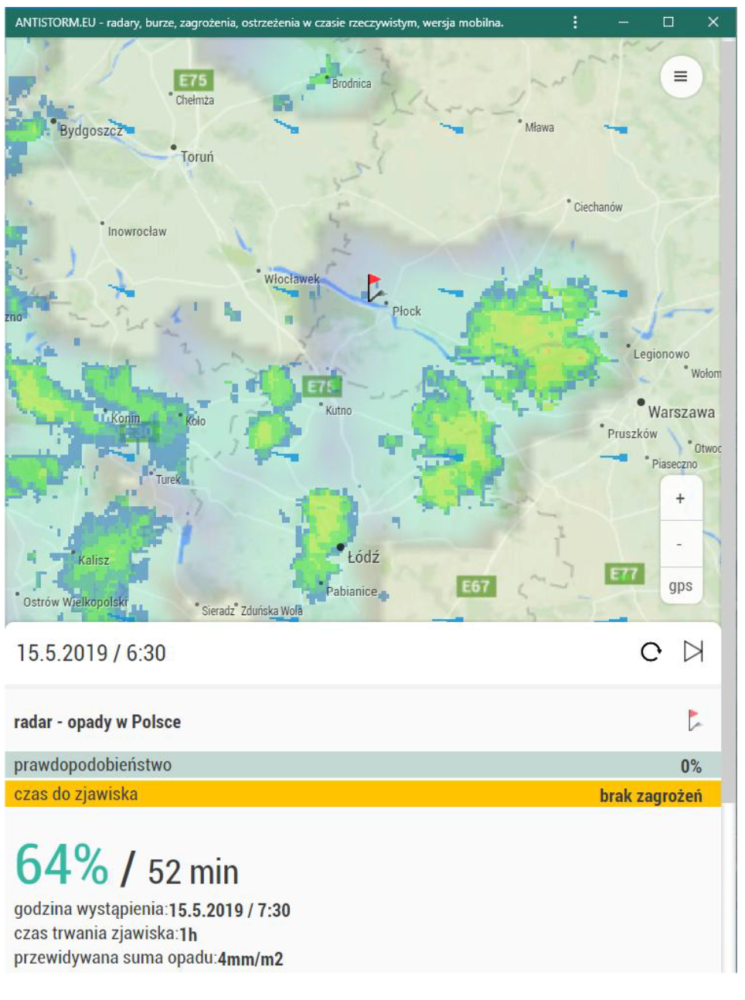Minimize the application window

pos(623,22)
